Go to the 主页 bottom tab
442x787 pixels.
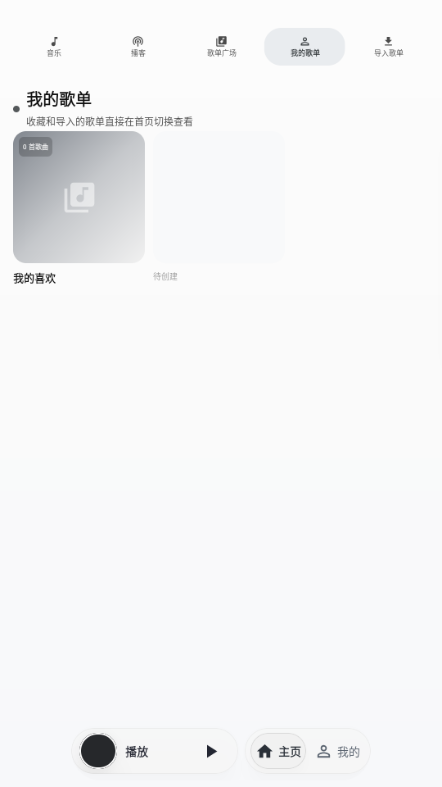point(278,751)
